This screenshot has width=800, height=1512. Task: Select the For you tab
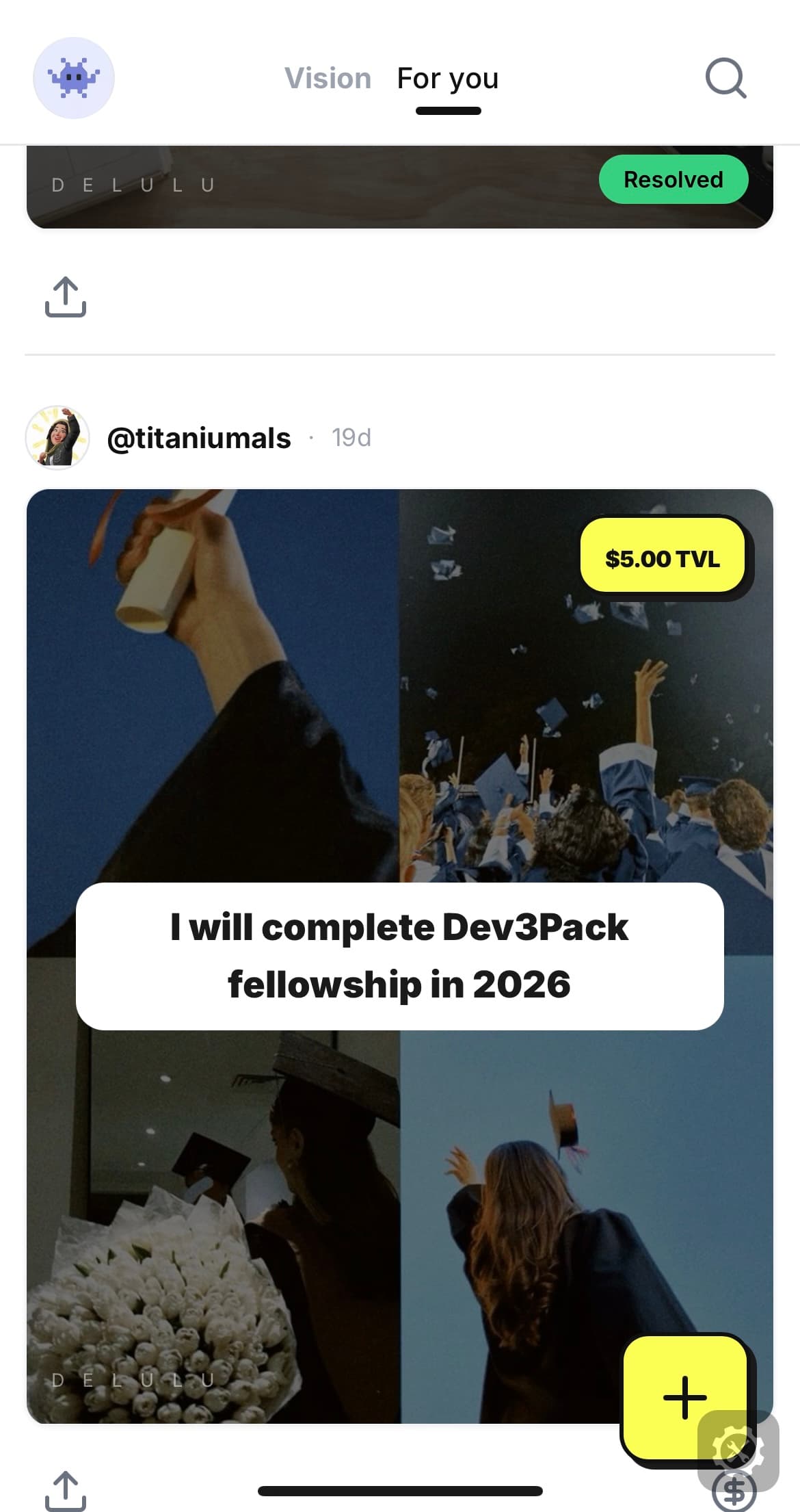(447, 78)
